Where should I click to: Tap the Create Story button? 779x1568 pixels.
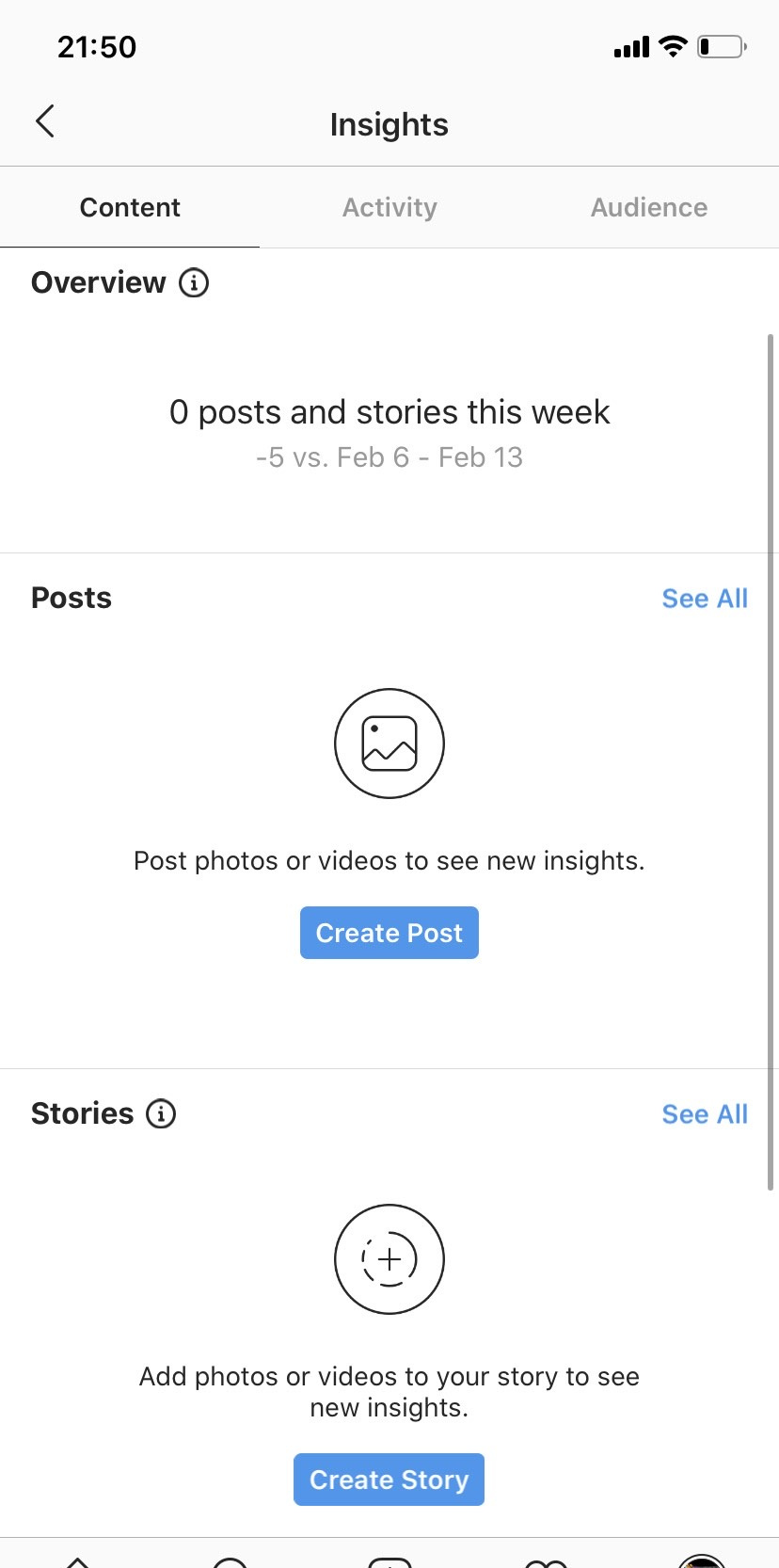tap(389, 1480)
